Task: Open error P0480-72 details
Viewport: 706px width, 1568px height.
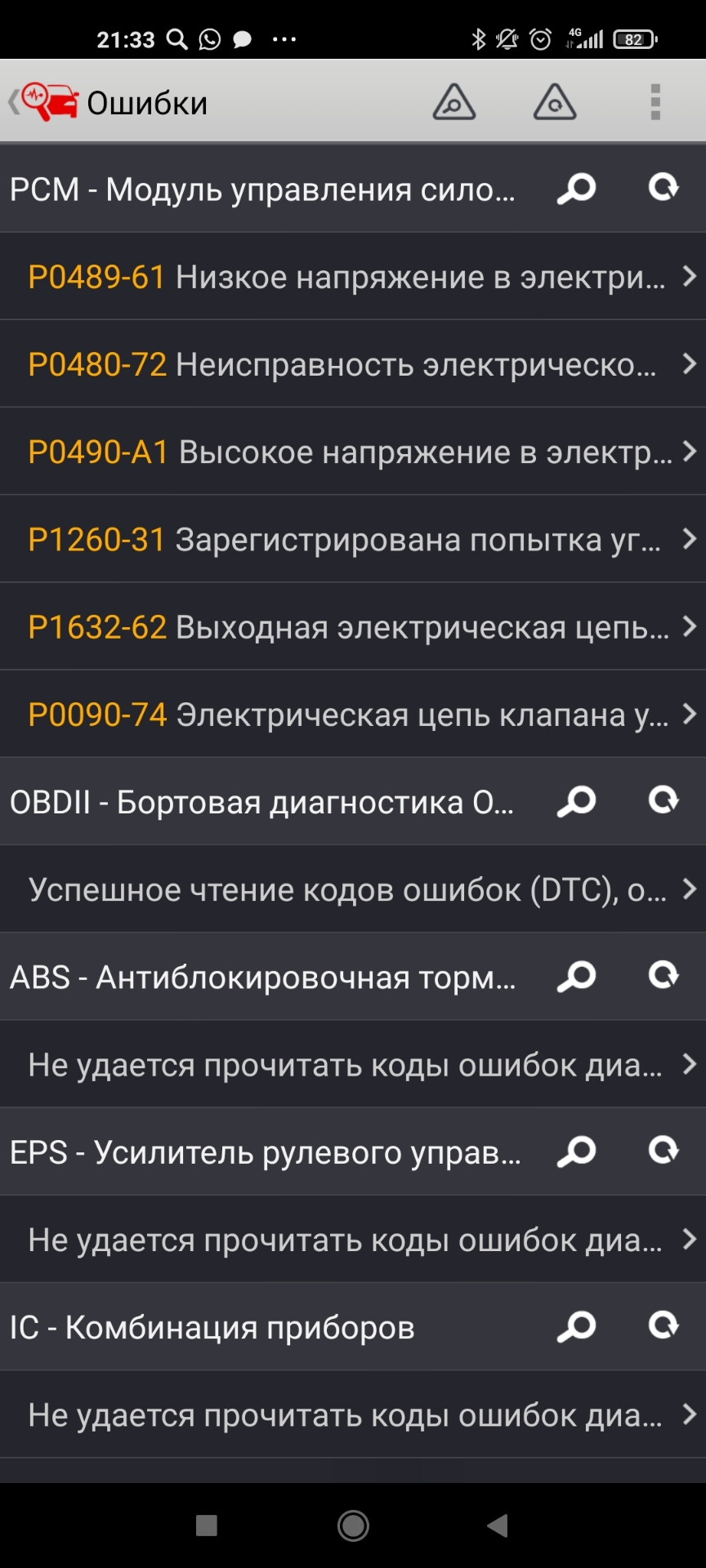Action: (x=353, y=364)
